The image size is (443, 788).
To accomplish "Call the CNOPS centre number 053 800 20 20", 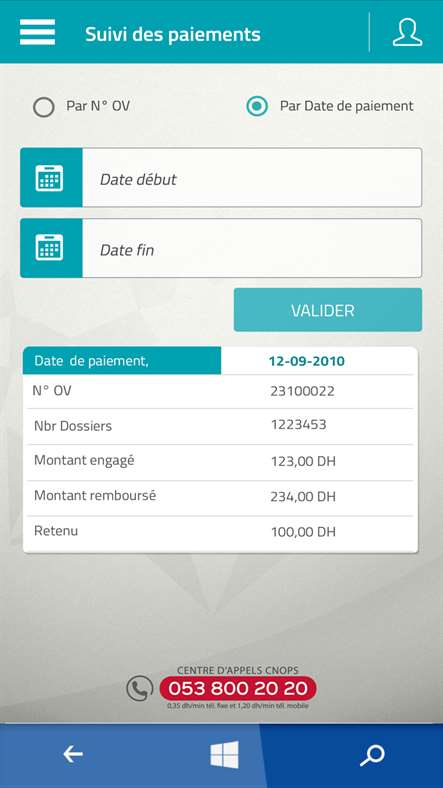I will tap(238, 688).
